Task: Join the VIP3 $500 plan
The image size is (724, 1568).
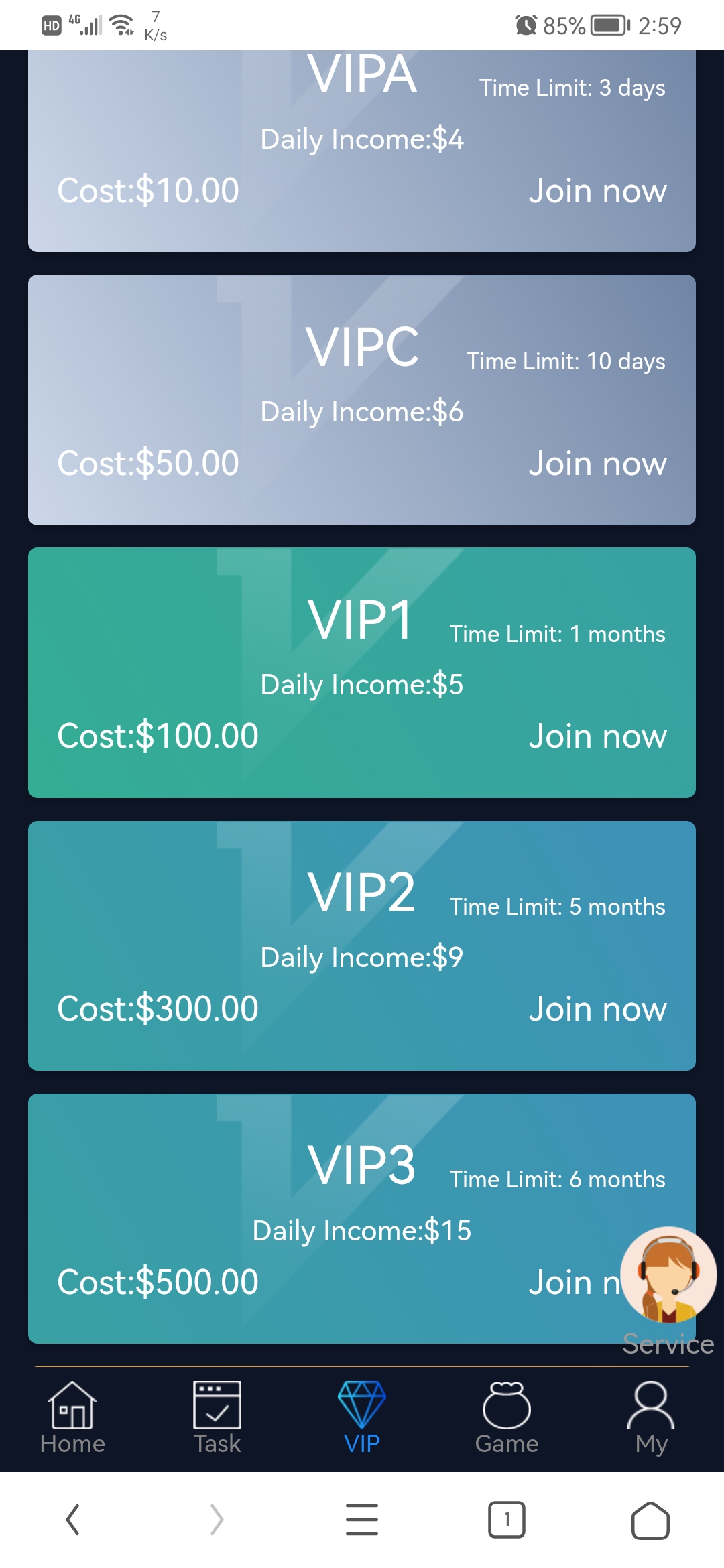Action: pos(573,1283)
